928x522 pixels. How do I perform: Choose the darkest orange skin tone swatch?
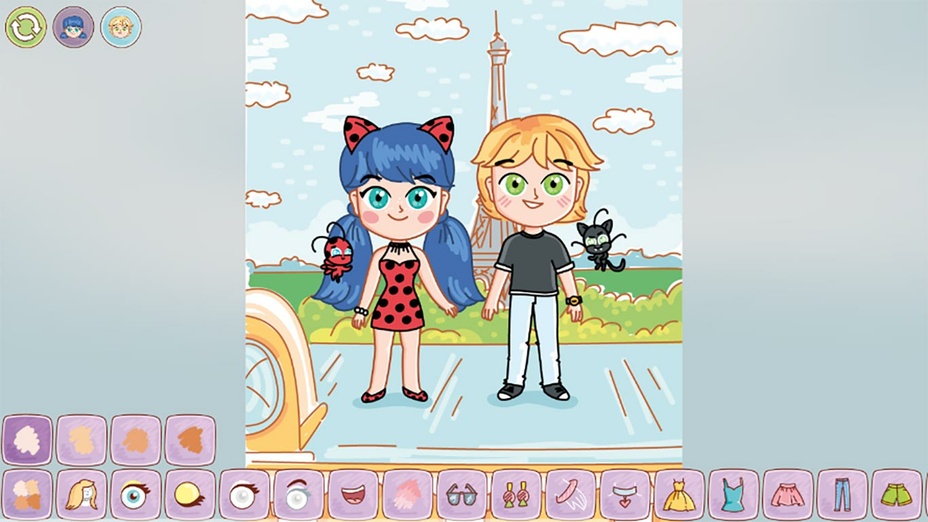(x=190, y=440)
